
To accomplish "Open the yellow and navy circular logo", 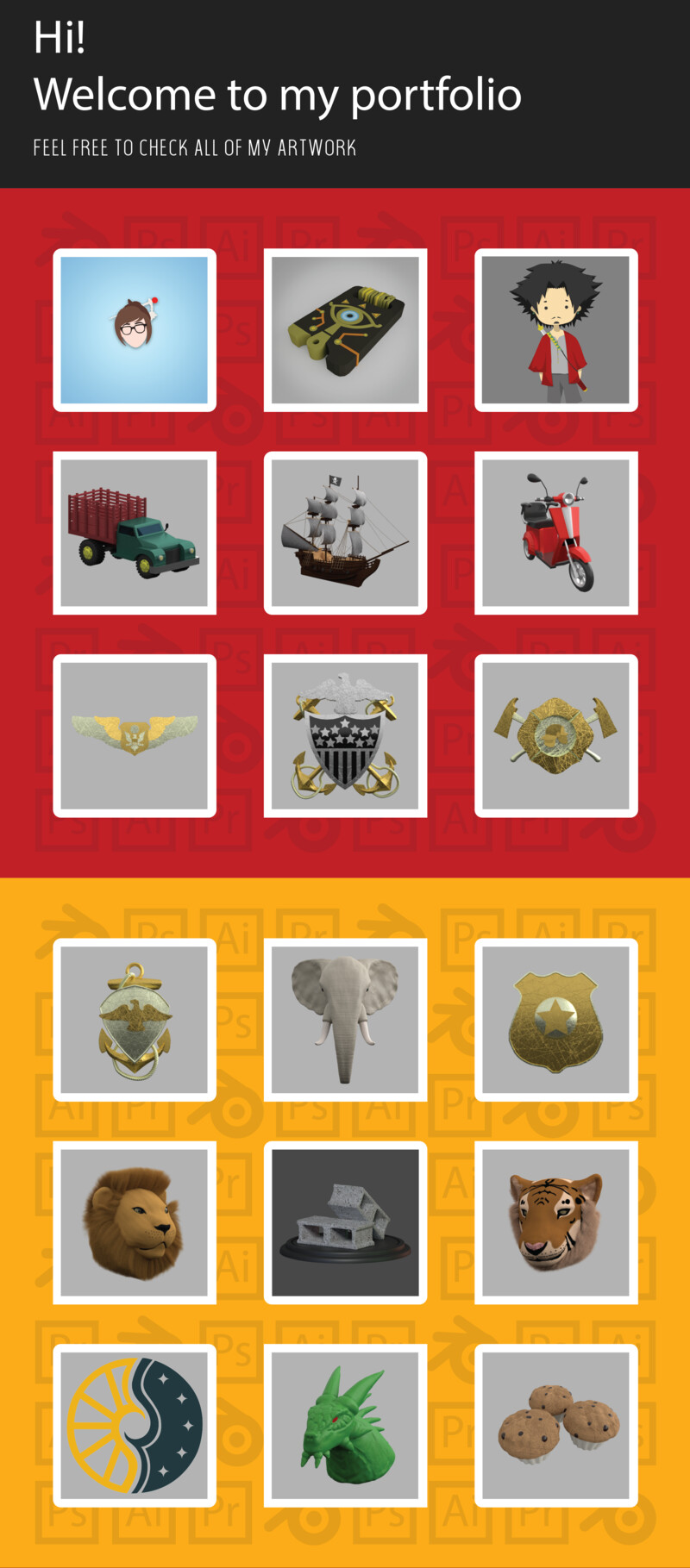I will (135, 1425).
